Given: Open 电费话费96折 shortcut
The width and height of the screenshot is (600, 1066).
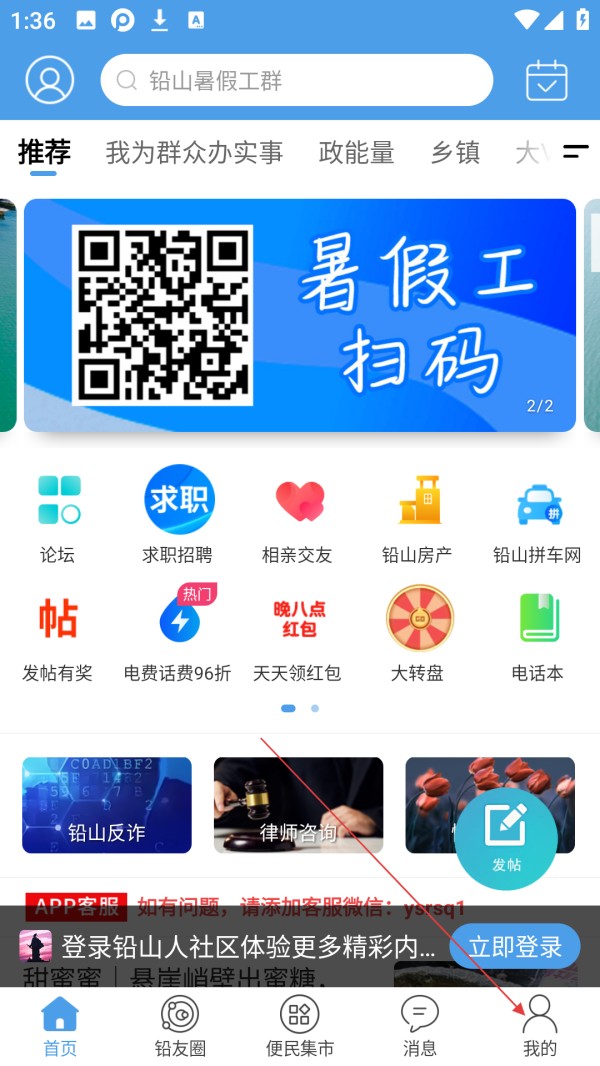Looking at the screenshot, I should [178, 636].
